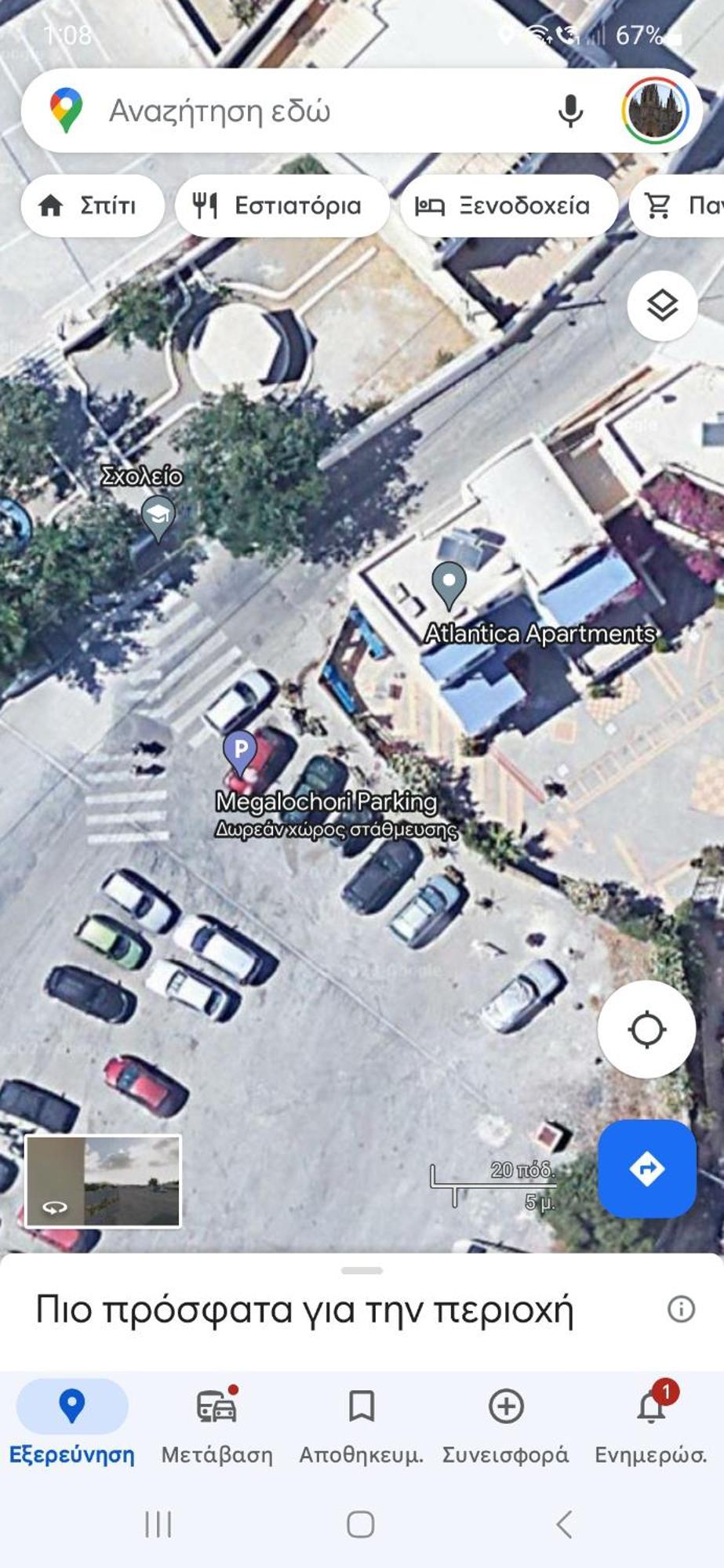View the Ενημερώσ. notifications tab
Image resolution: width=724 pixels, height=1568 pixels.
(x=650, y=1424)
